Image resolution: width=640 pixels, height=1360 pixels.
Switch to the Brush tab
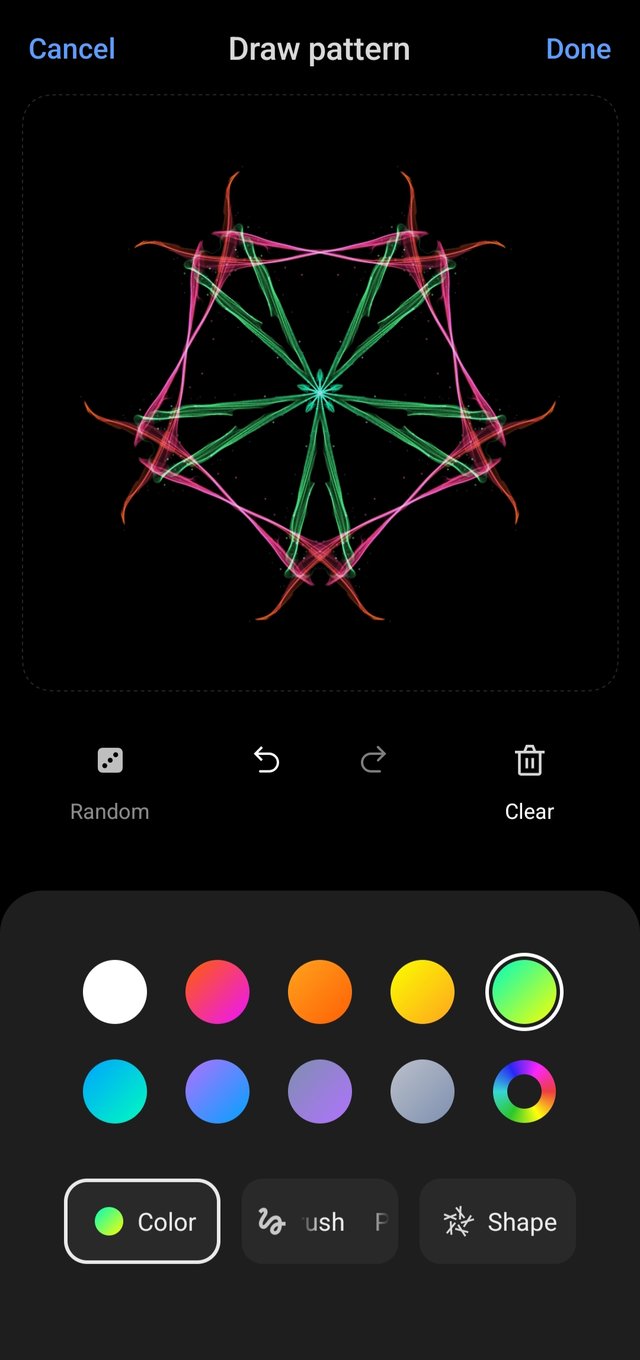[320, 1221]
